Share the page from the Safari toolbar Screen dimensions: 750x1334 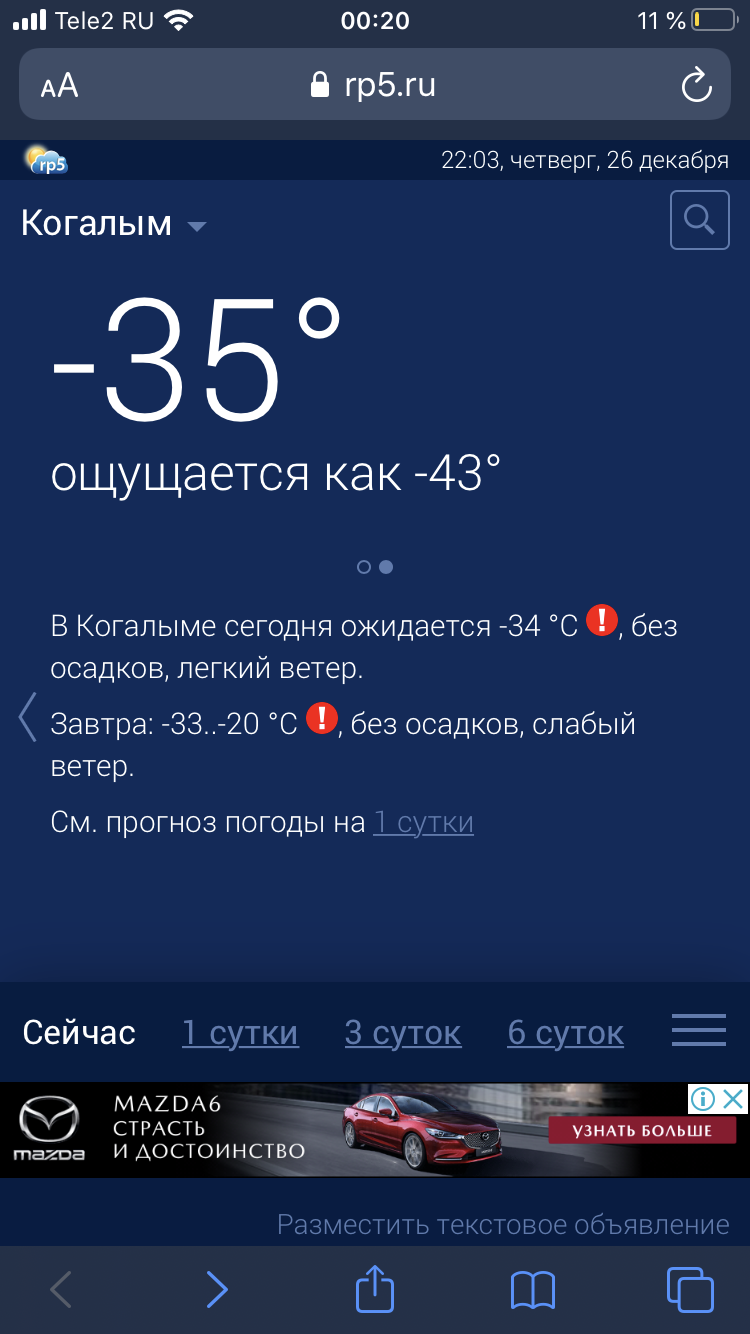click(375, 1288)
